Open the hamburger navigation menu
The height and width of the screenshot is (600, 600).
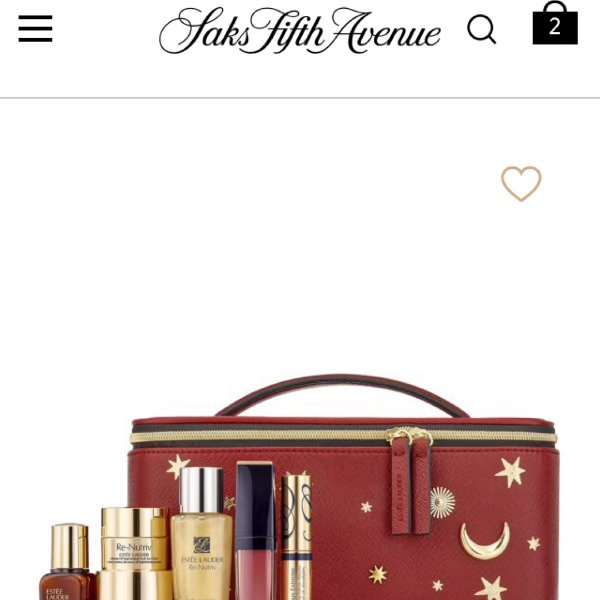coord(35,29)
